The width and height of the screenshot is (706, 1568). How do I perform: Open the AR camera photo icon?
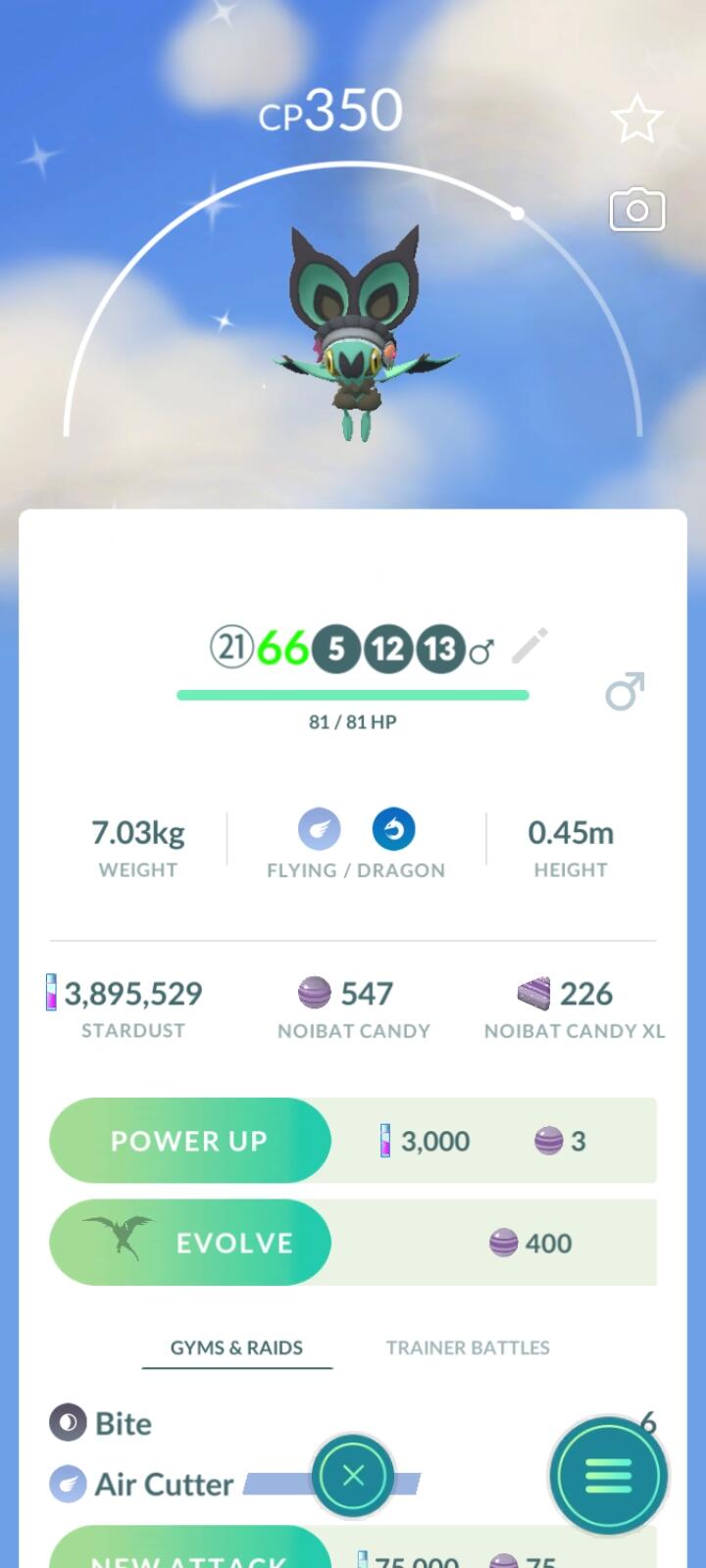pos(636,210)
